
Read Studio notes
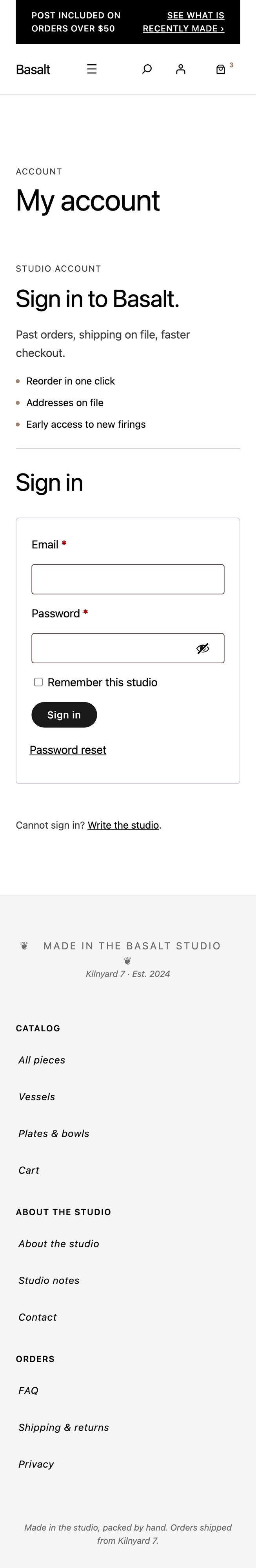49,1280
